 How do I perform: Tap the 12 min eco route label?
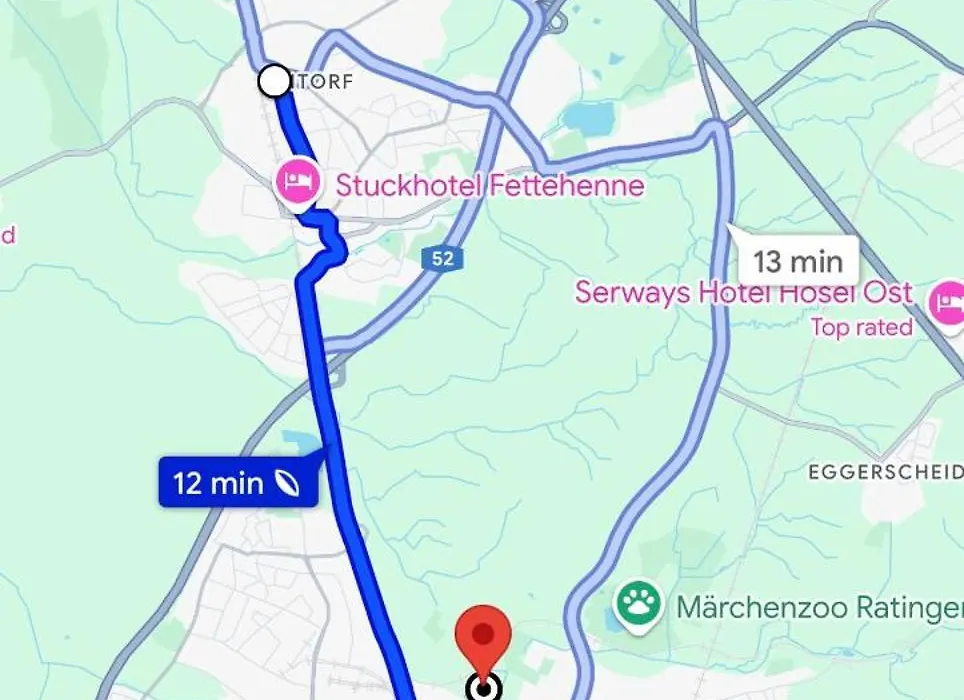pos(238,484)
